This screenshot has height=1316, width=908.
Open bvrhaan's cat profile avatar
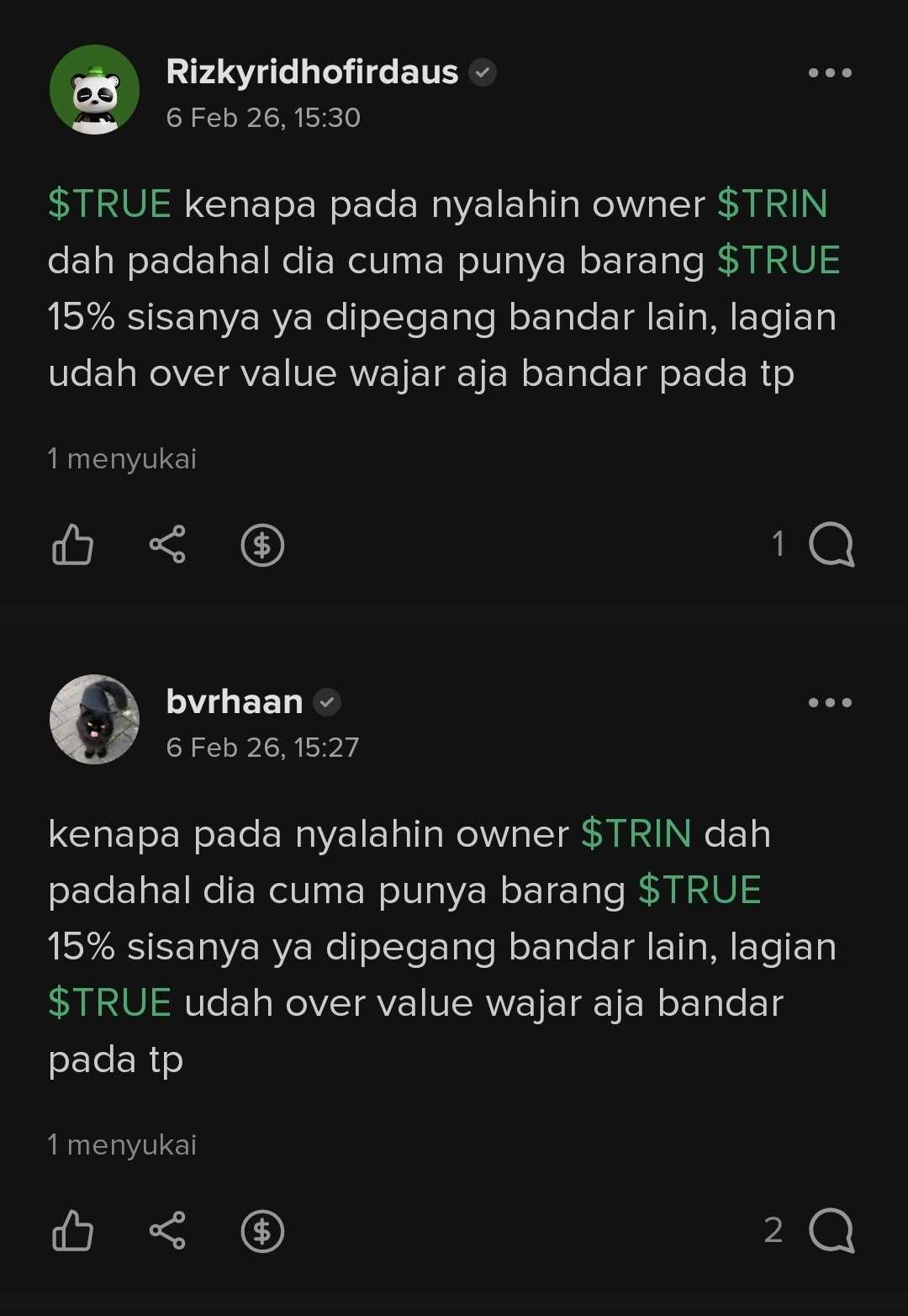coord(94,719)
